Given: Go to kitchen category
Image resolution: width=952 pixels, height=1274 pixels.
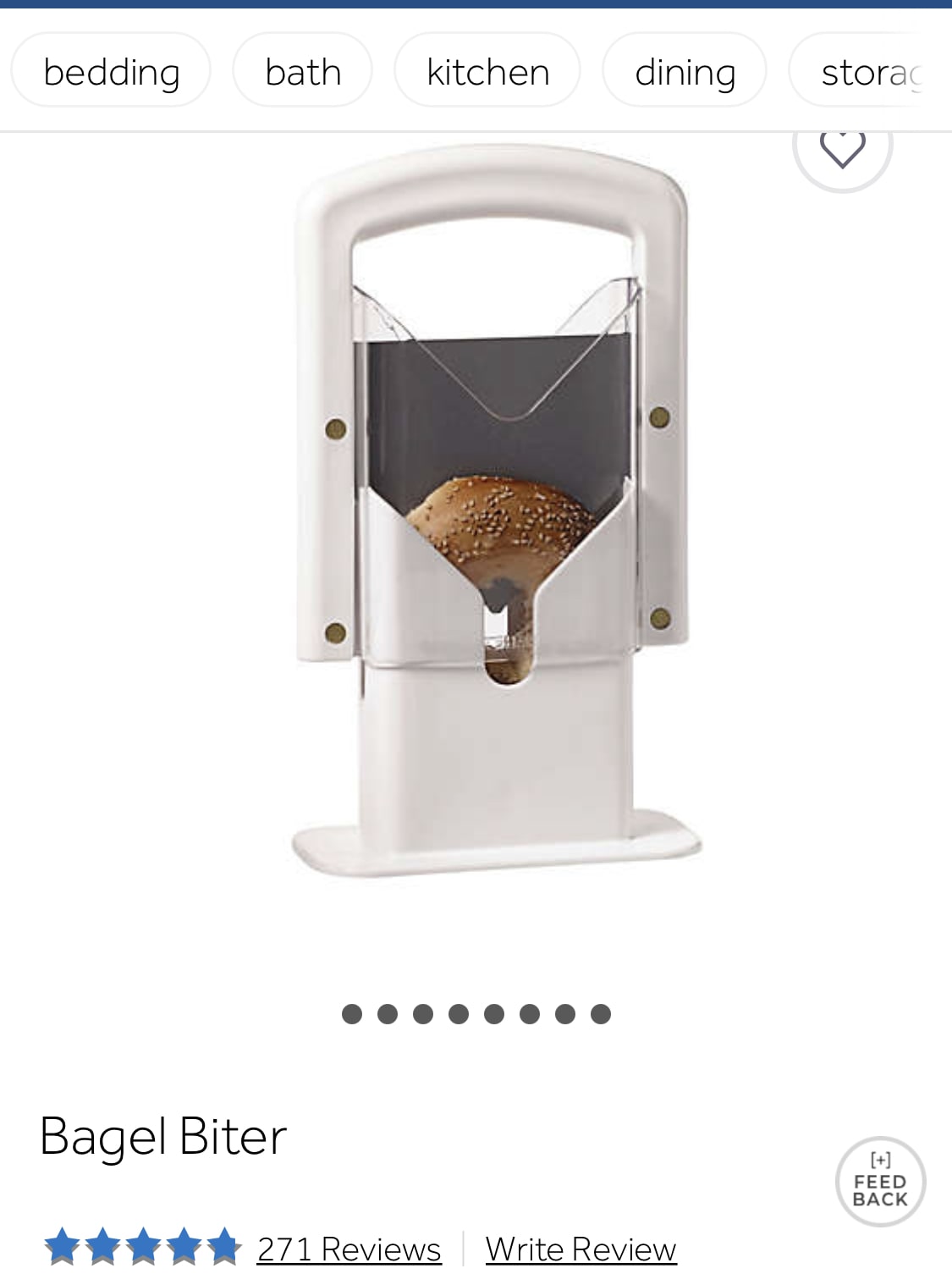Looking at the screenshot, I should [487, 71].
